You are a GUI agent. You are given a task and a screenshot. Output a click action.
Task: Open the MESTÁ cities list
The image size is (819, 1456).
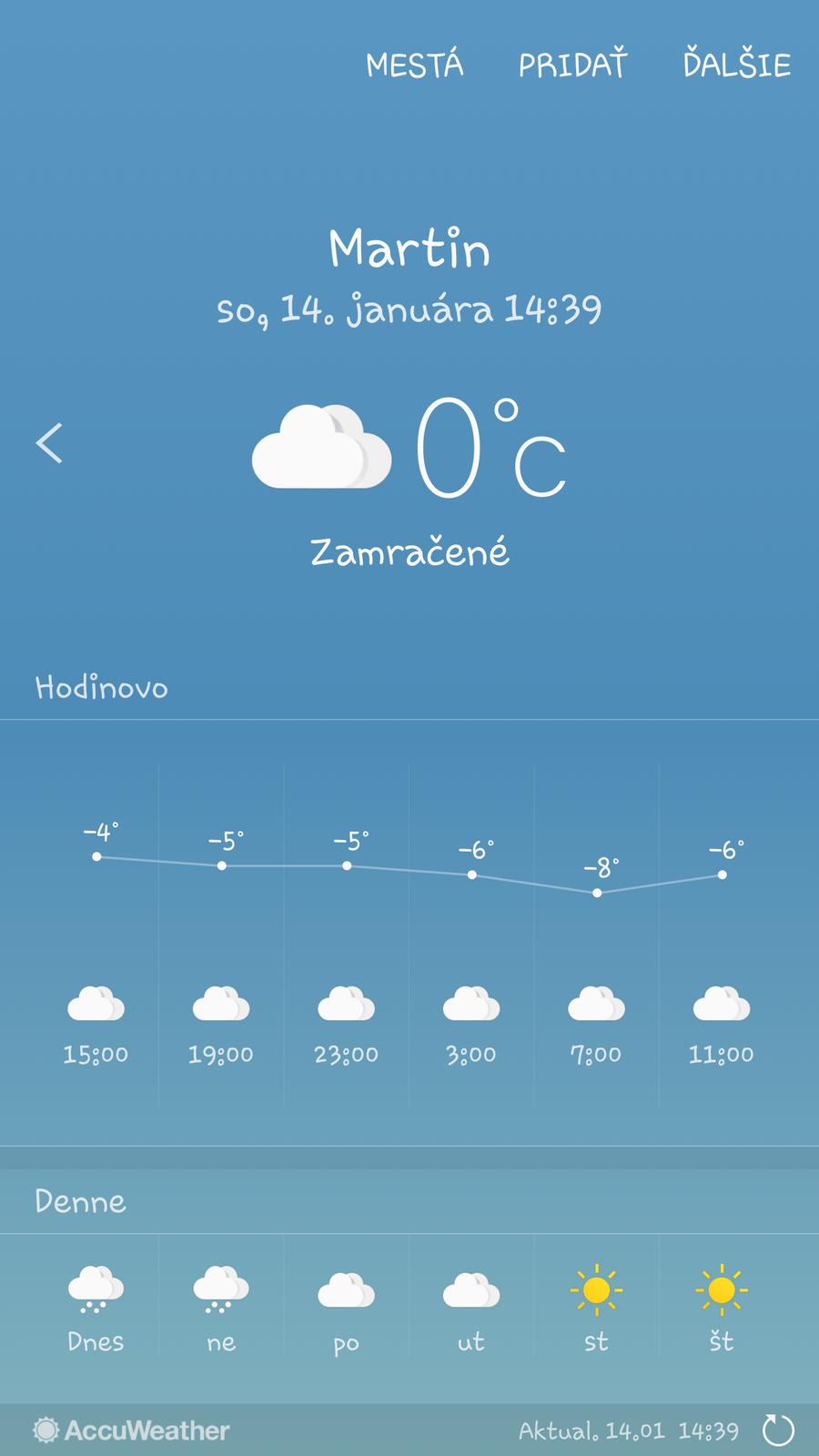tap(414, 66)
